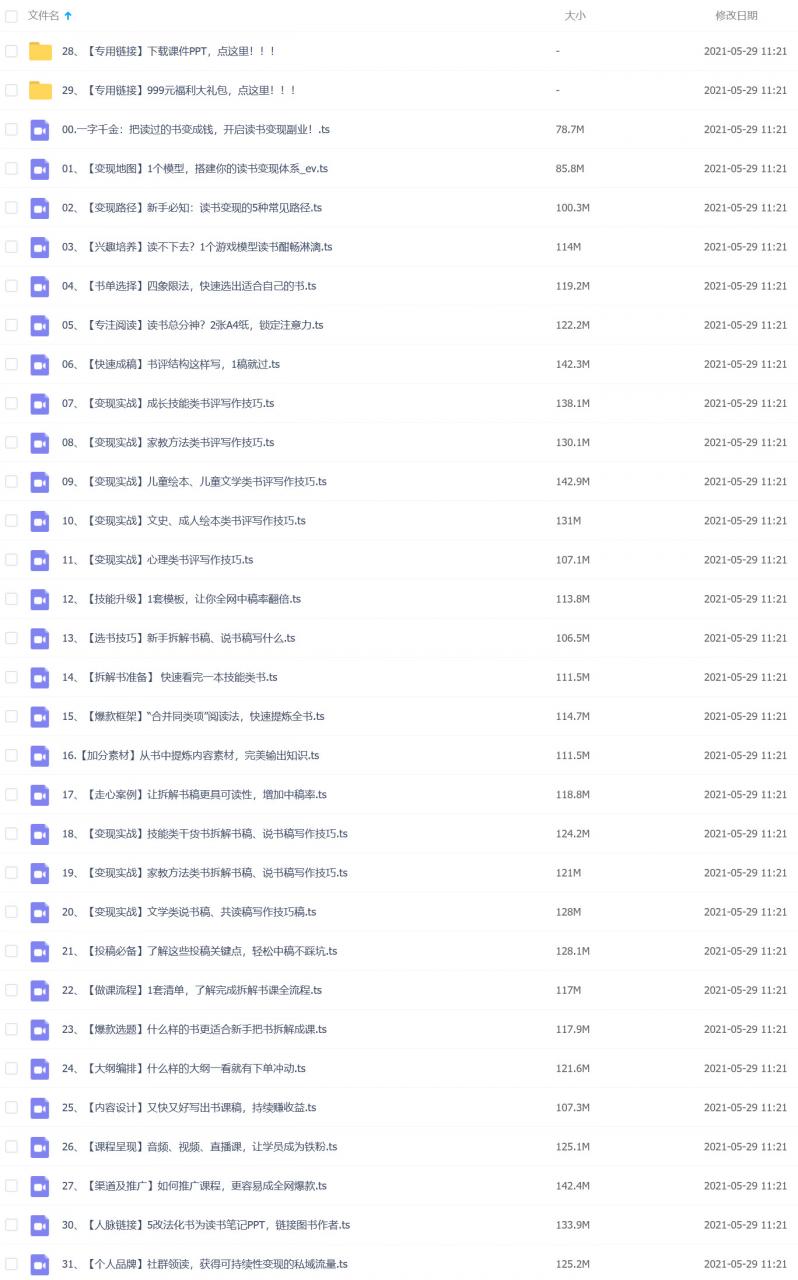Check the box beside 23 爆款选题

(11, 1029)
